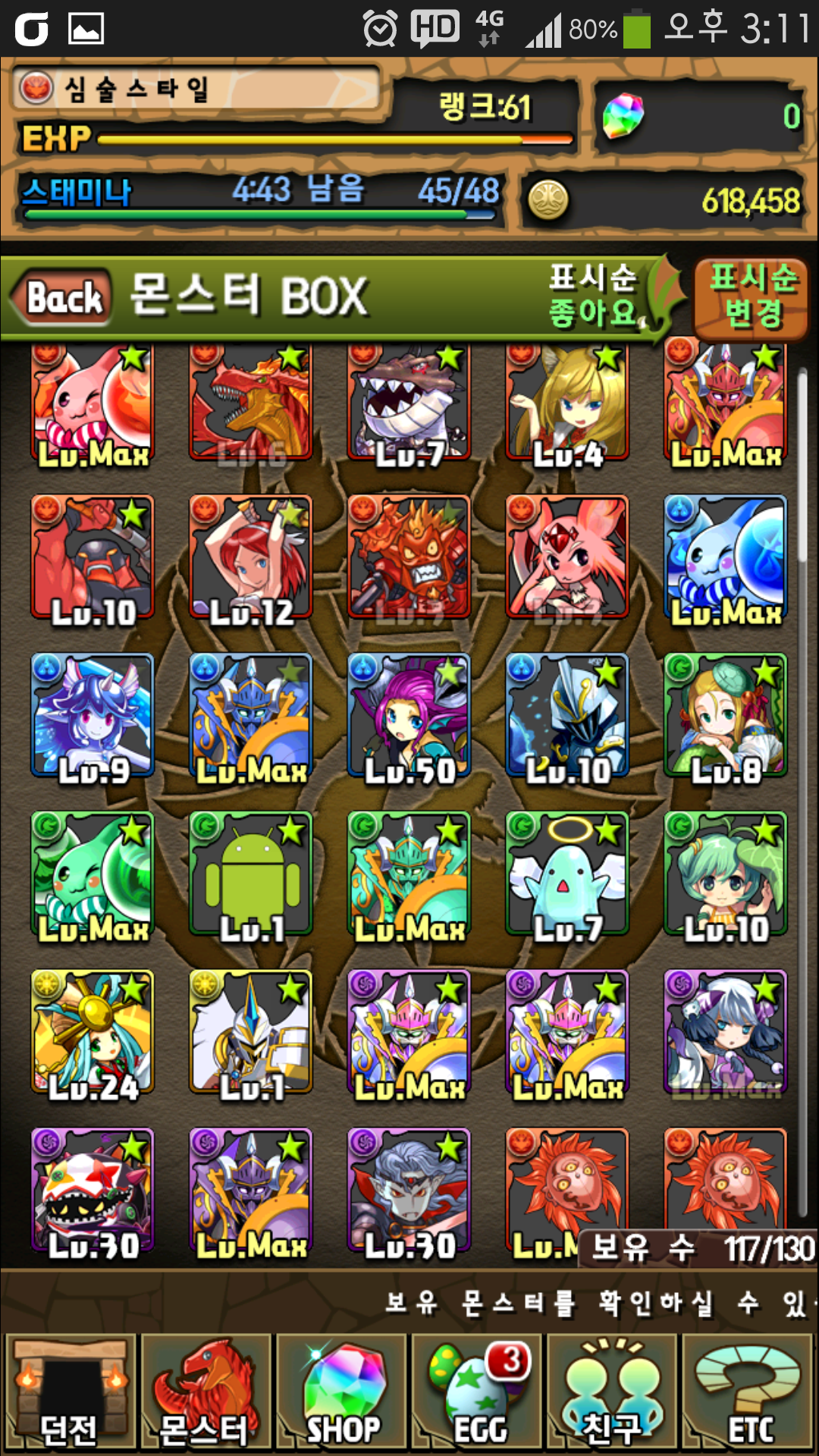
Task: Open the Lv.50 purple-haired water monster
Action: 409,716
